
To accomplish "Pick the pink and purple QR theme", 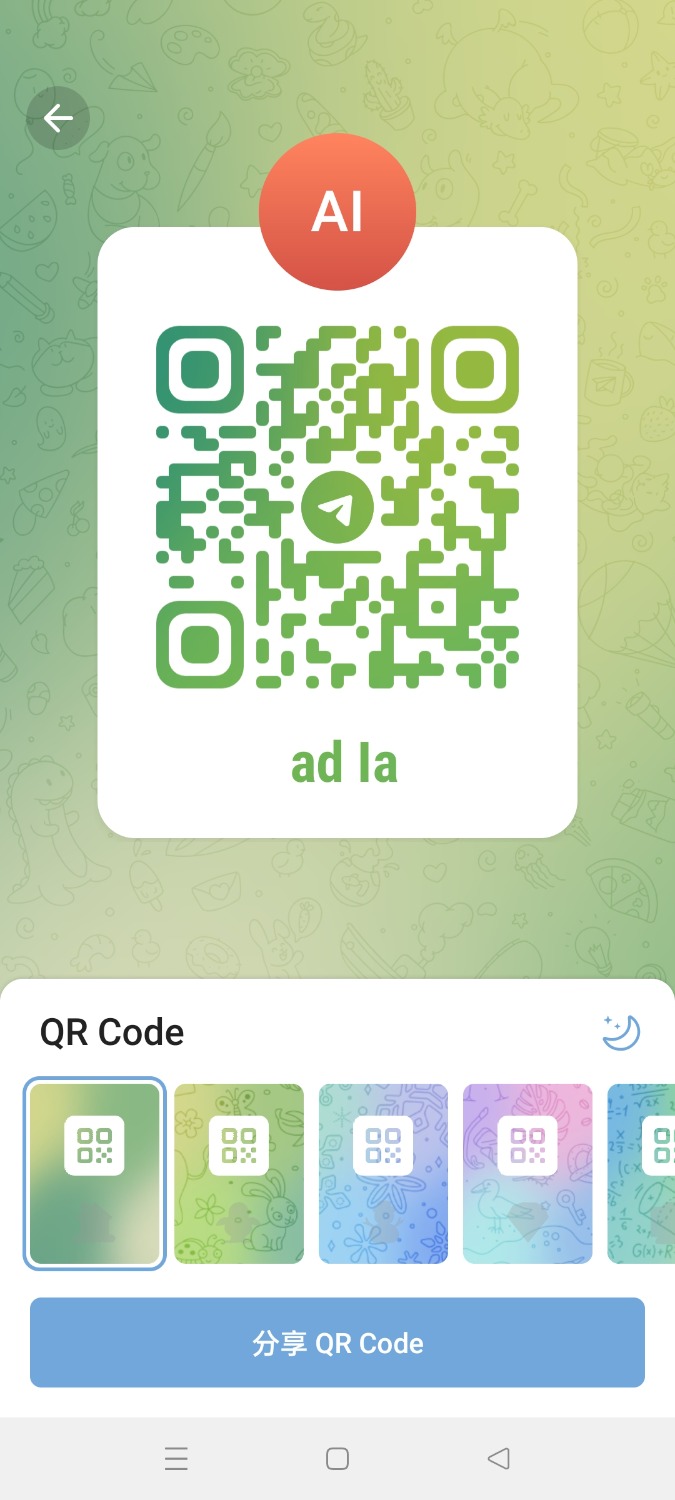I will pos(527,1173).
